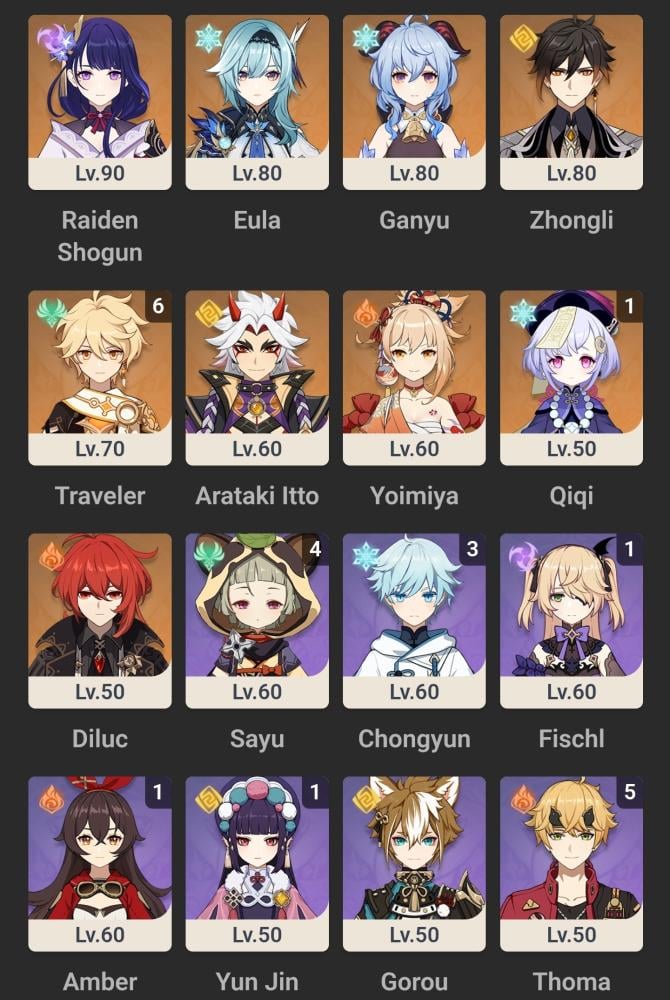670x1000 pixels.
Task: View Chongyun's character details
Action: tap(414, 621)
